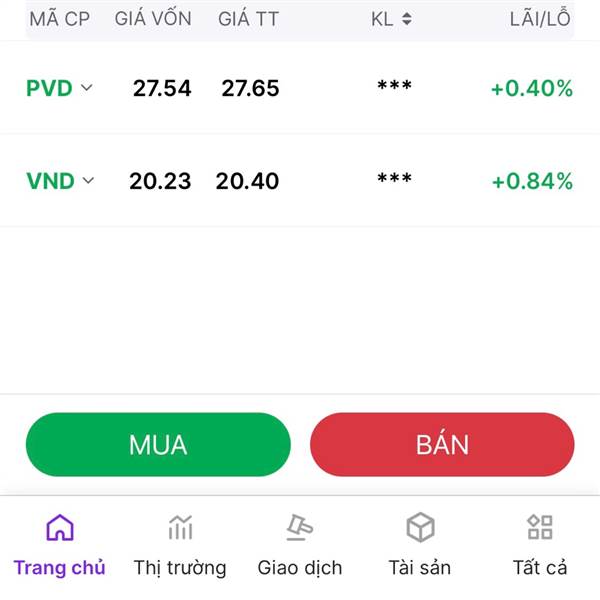600x600 pixels.
Task: Open the Giao dịch tab
Action: pos(300,545)
